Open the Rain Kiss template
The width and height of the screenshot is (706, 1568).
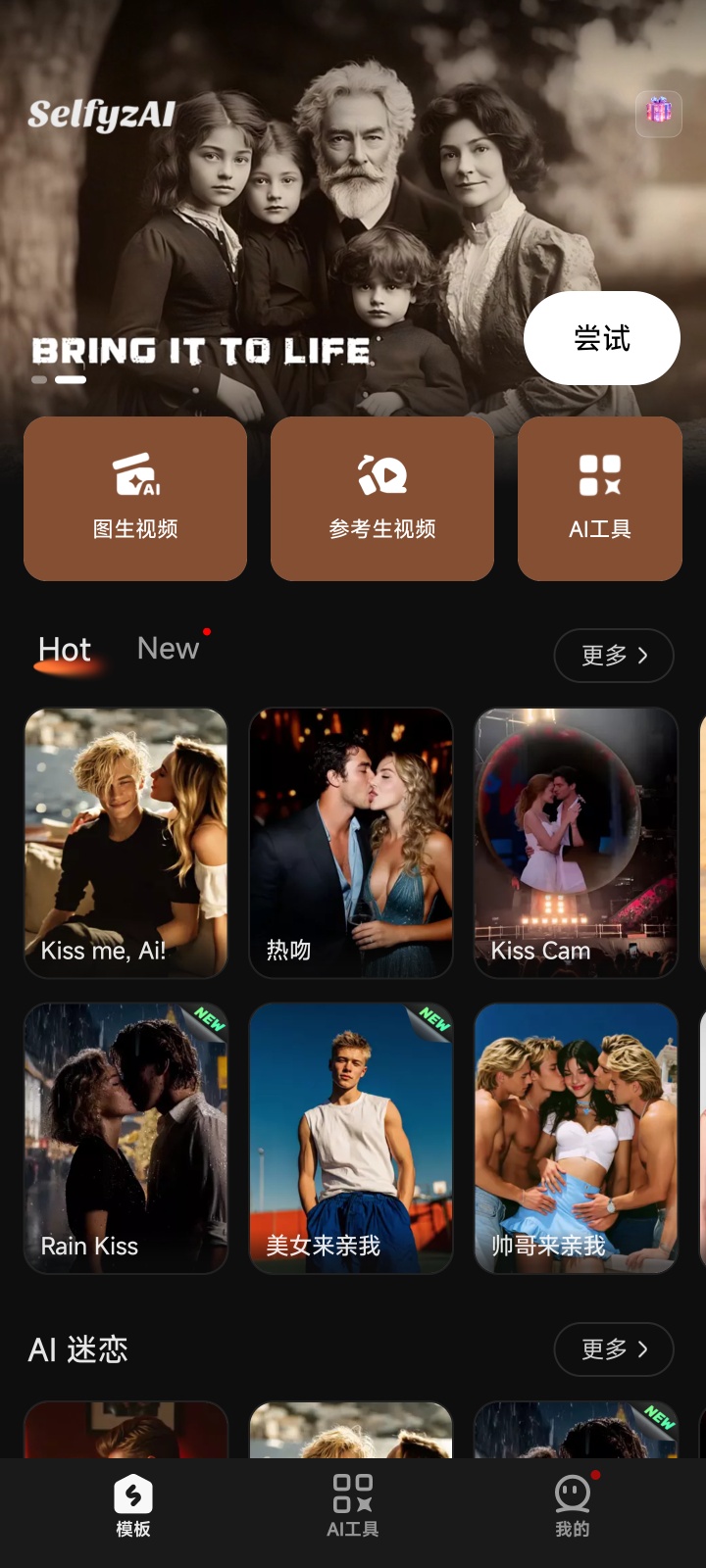(x=126, y=1138)
